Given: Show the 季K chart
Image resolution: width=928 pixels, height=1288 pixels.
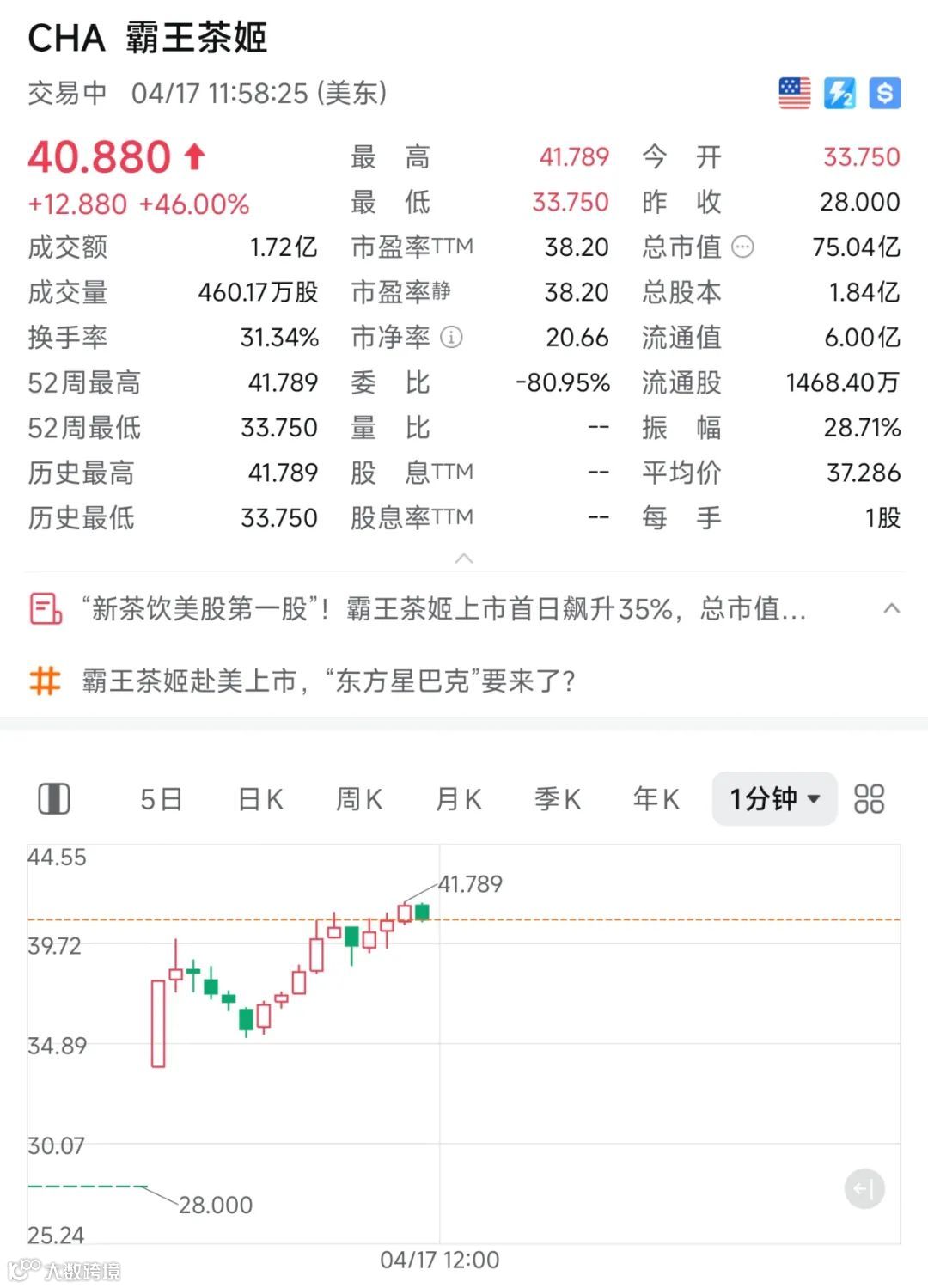Looking at the screenshot, I should coord(558,799).
